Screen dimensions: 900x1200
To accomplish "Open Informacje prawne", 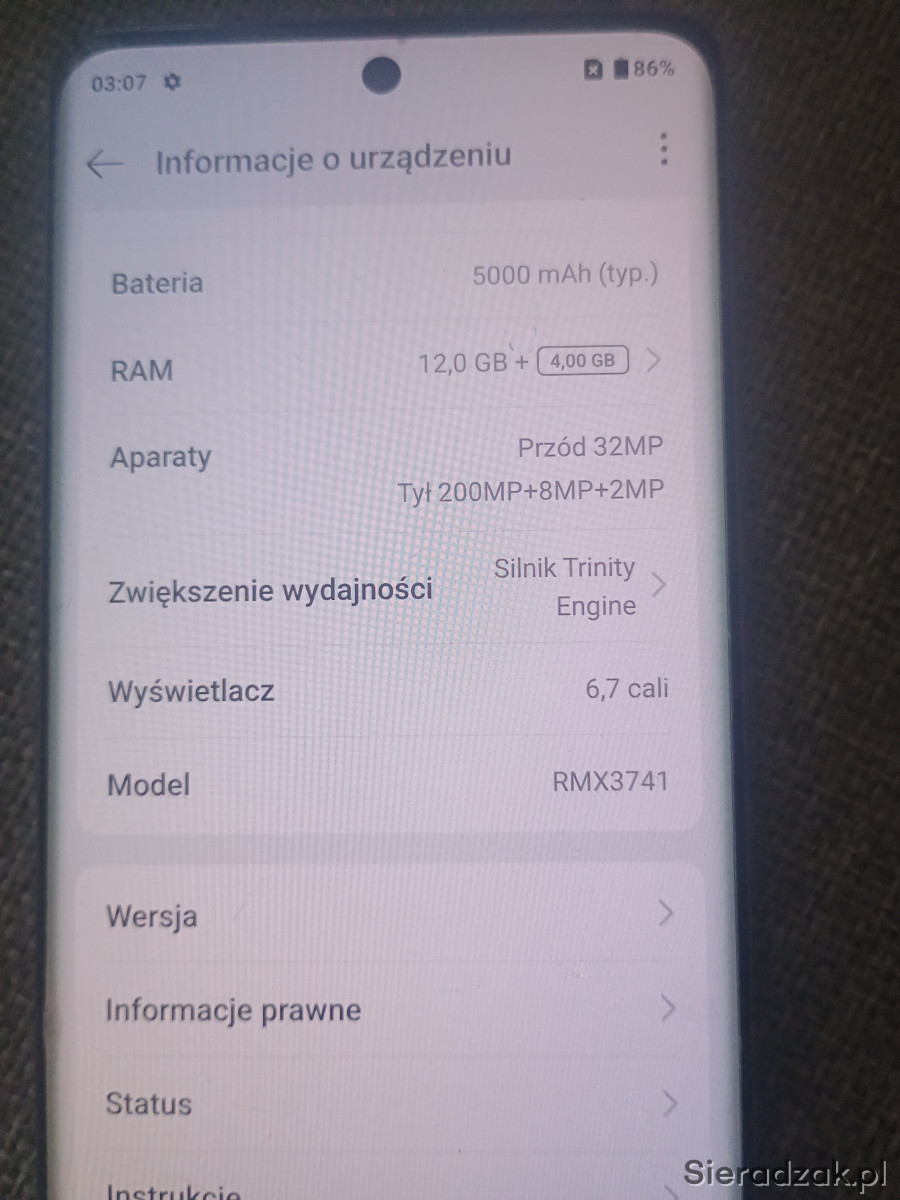I will (385, 1010).
